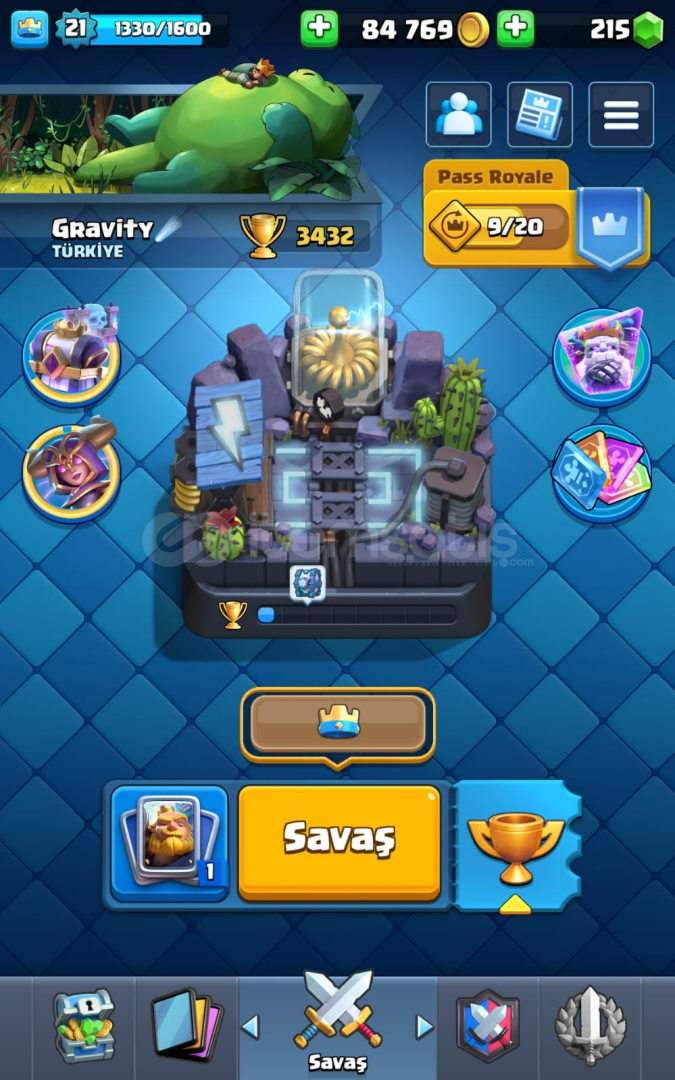Viewport: 675px width, 1080px height.
Task: Open the crown game mode selector
Action: [x=338, y=724]
